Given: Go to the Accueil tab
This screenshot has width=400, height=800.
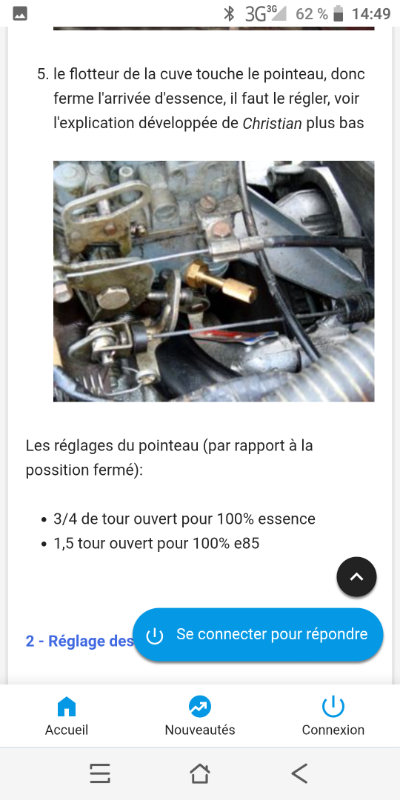Looking at the screenshot, I should (66, 716).
